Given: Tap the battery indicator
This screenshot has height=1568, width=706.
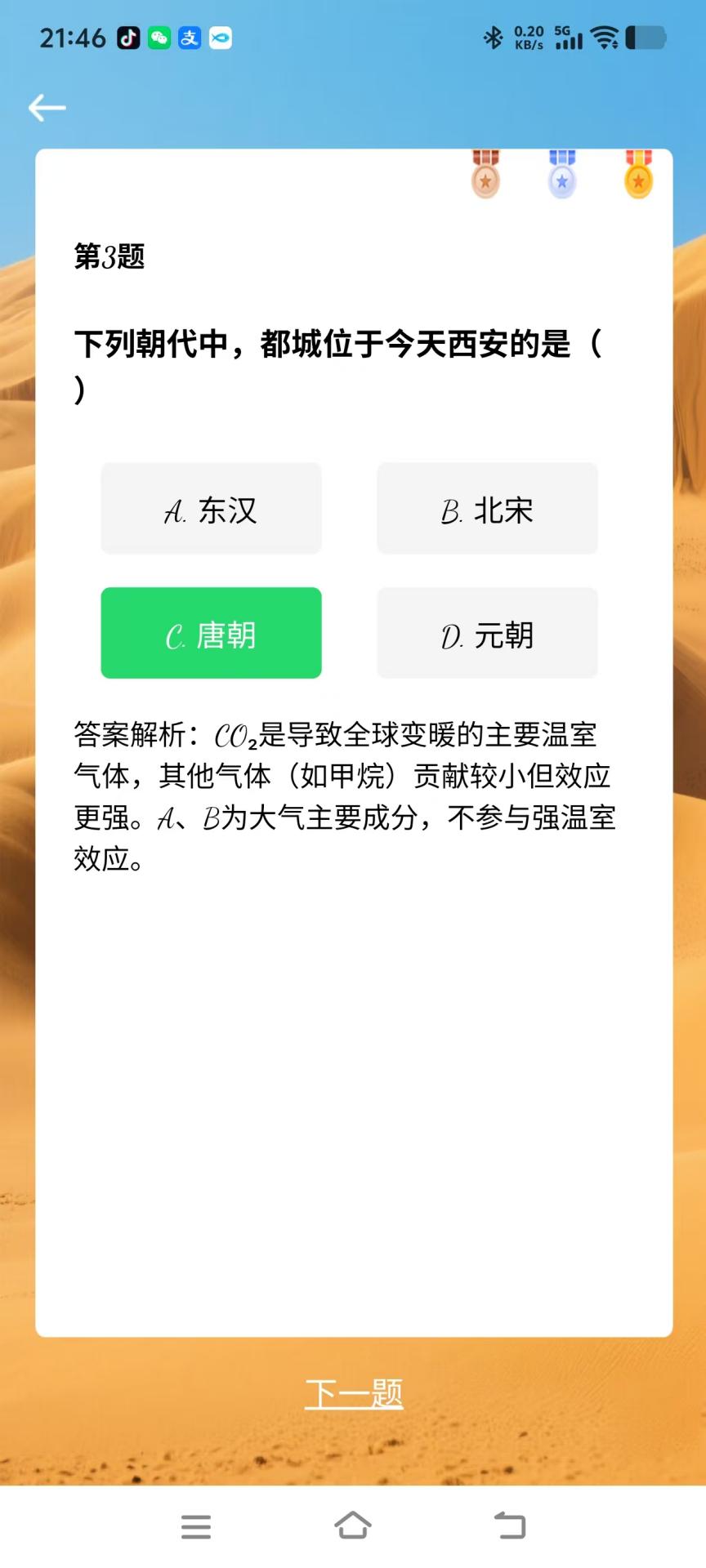Looking at the screenshot, I should 645,38.
